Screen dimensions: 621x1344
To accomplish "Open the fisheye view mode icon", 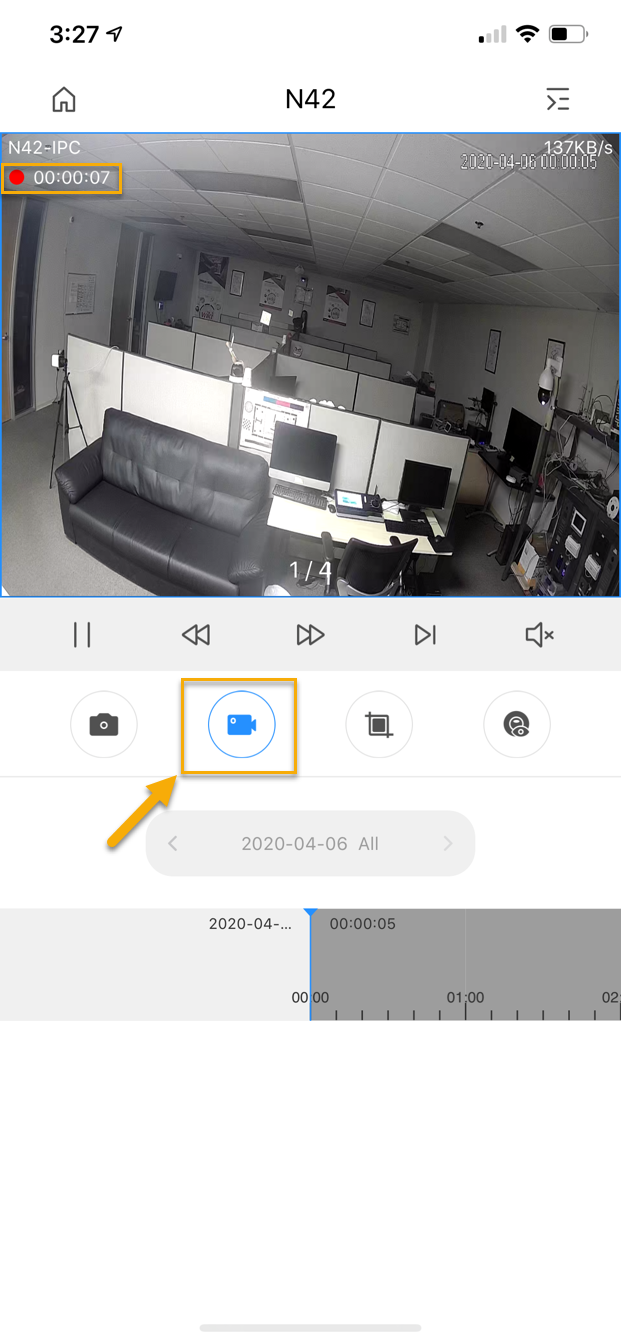I will [x=516, y=725].
